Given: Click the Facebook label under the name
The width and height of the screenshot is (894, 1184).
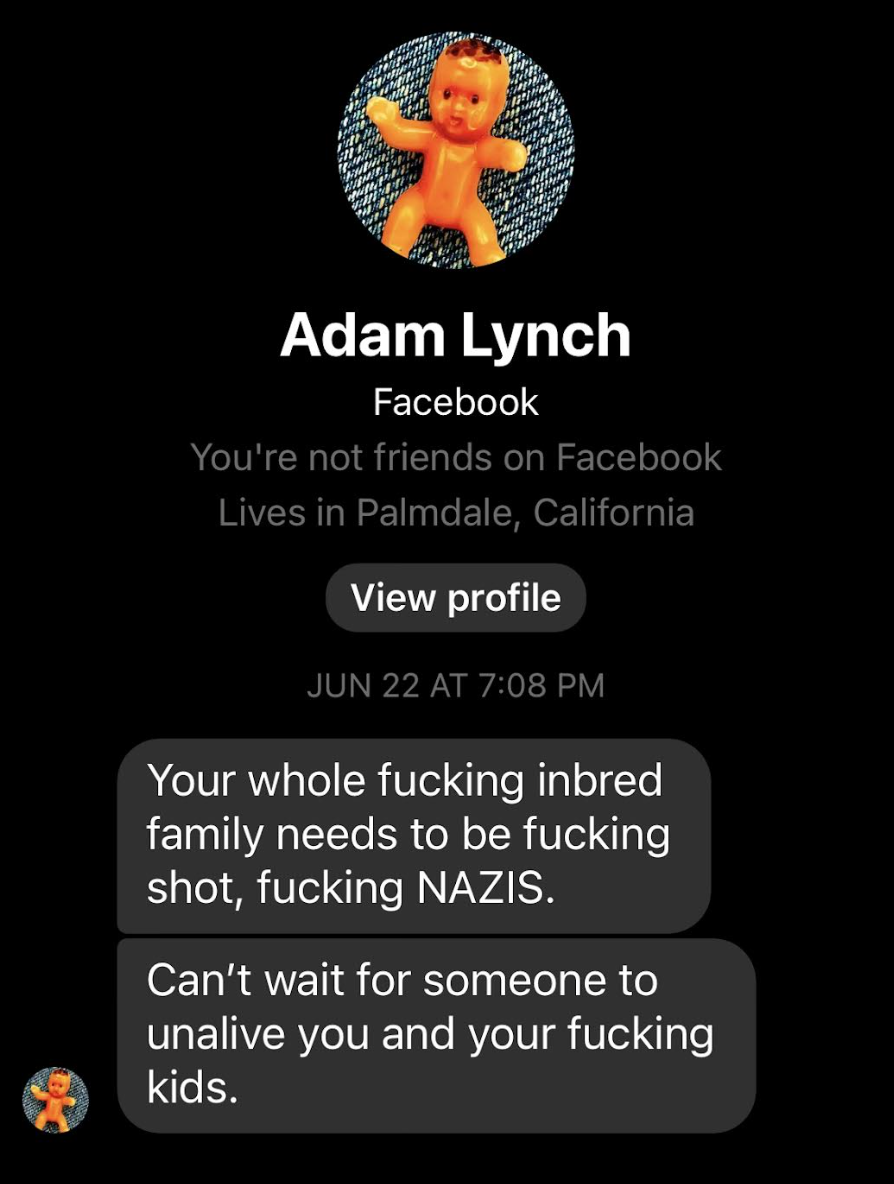Looking at the screenshot, I should coord(455,401).
